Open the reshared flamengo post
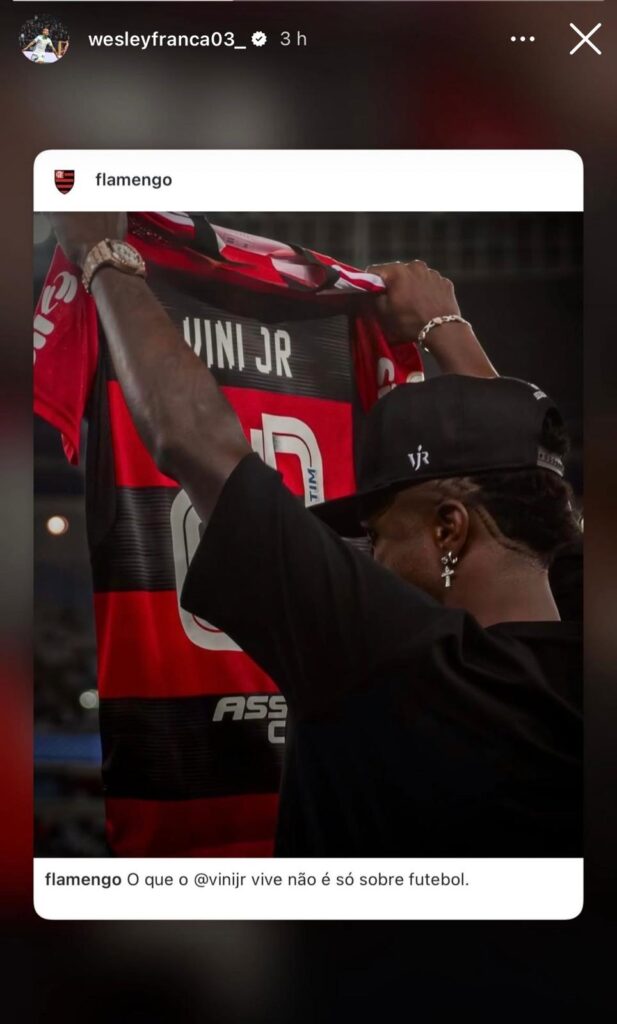Image resolution: width=617 pixels, height=1024 pixels. point(308,534)
